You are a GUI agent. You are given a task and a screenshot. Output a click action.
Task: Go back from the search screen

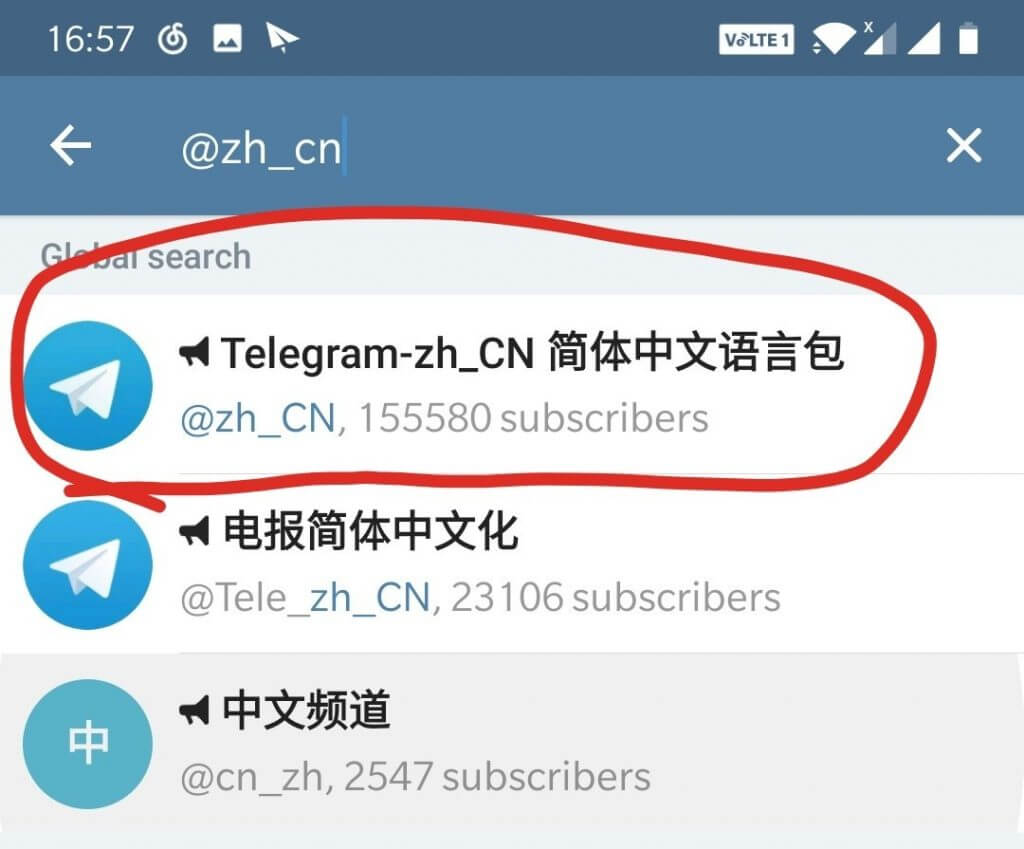[x=70, y=147]
